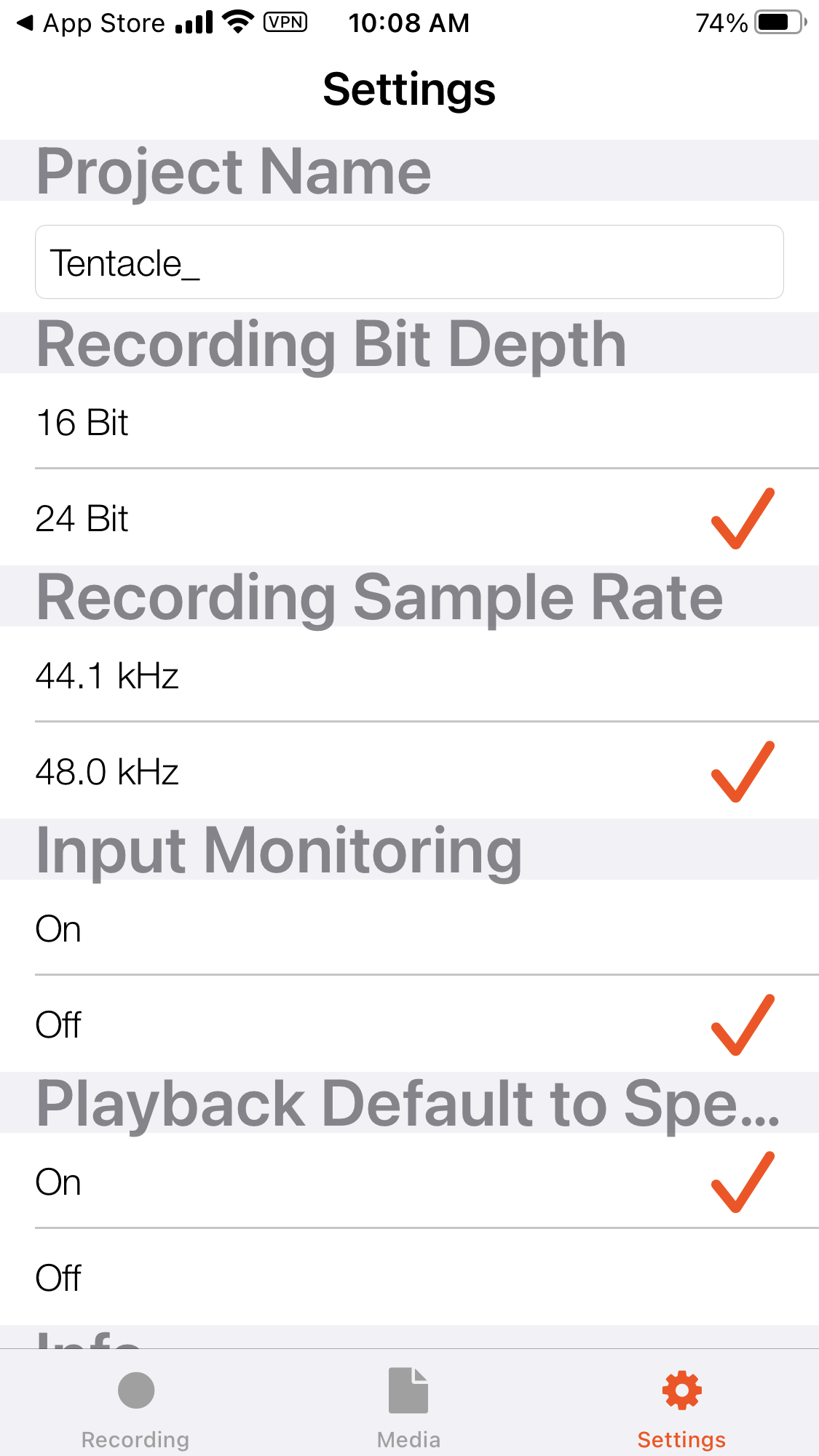Choose 24 Bit recording depth
The image size is (819, 1456).
409,518
